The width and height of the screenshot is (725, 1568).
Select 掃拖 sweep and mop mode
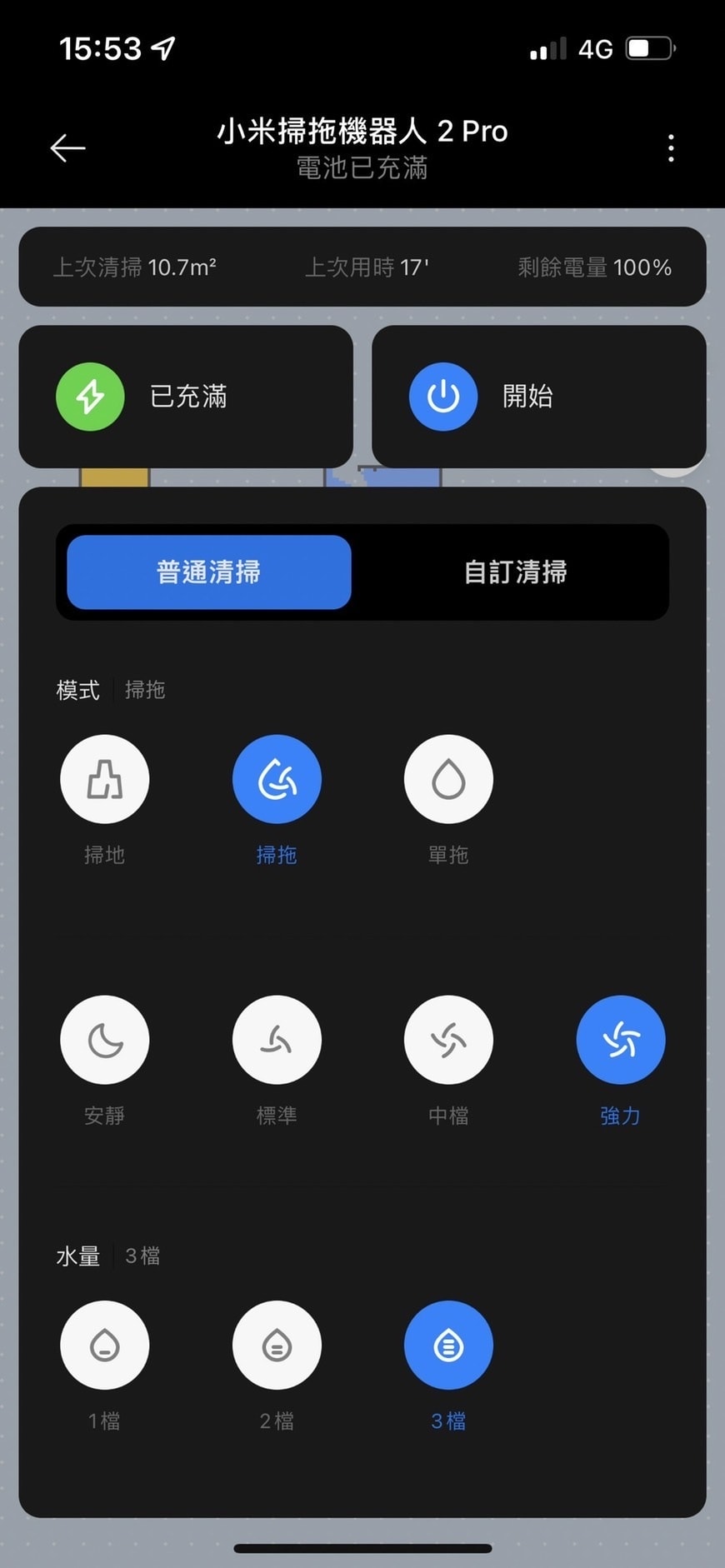point(277,780)
